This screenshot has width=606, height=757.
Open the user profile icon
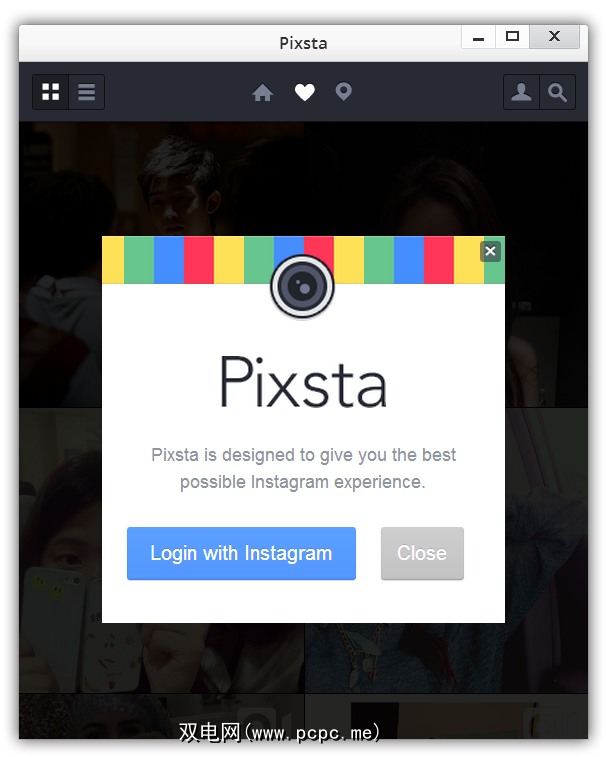(521, 93)
